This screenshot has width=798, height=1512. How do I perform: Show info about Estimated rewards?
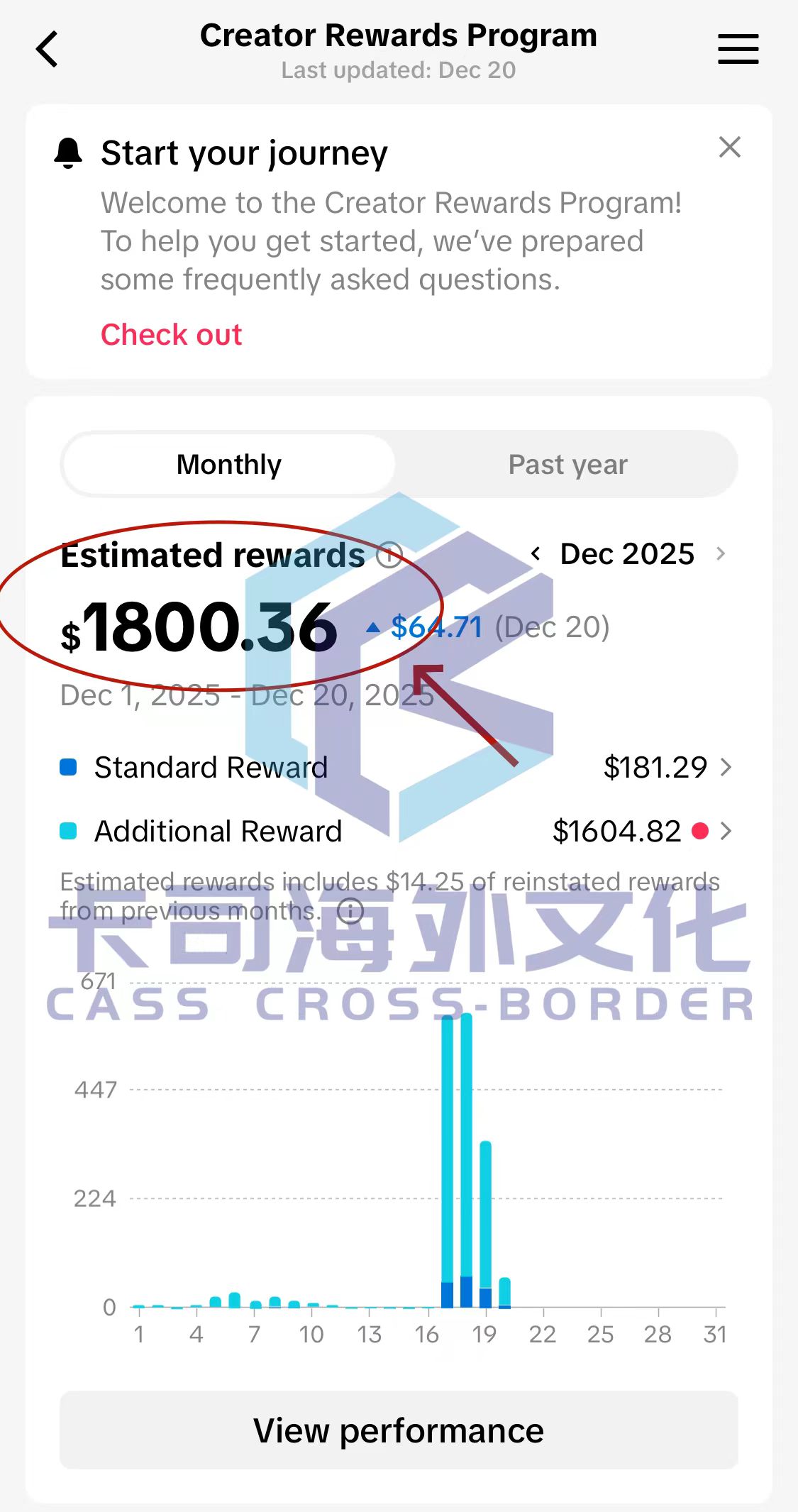389,555
